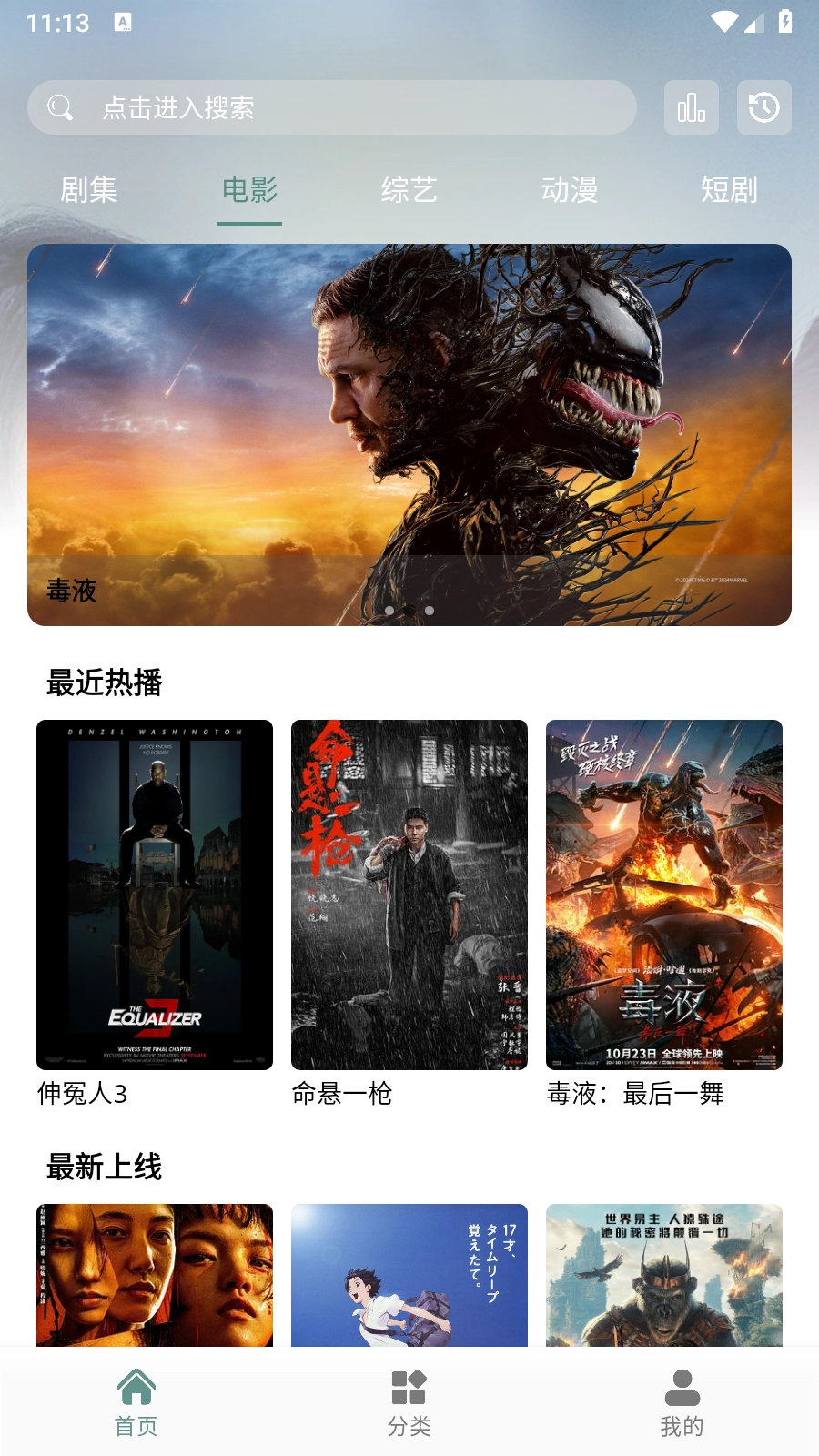The width and height of the screenshot is (819, 1456).
Task: Switch to the 综艺 tab
Action: (x=409, y=192)
